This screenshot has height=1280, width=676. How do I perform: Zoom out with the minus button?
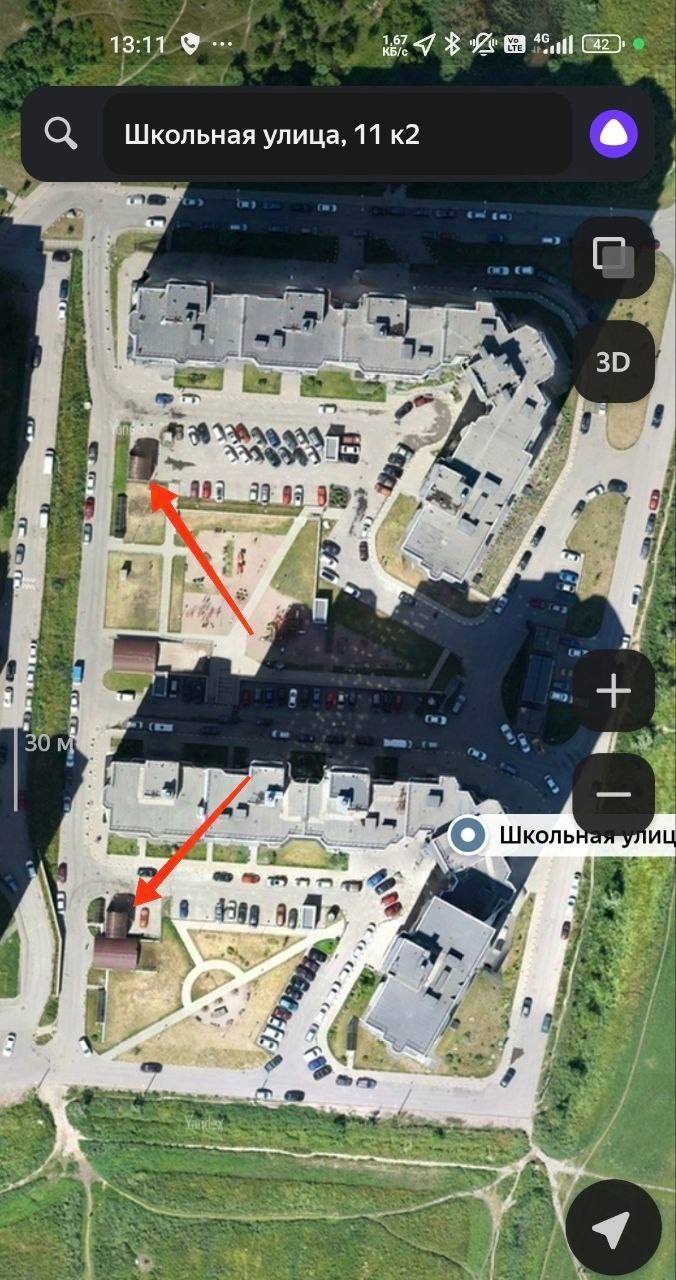click(613, 796)
